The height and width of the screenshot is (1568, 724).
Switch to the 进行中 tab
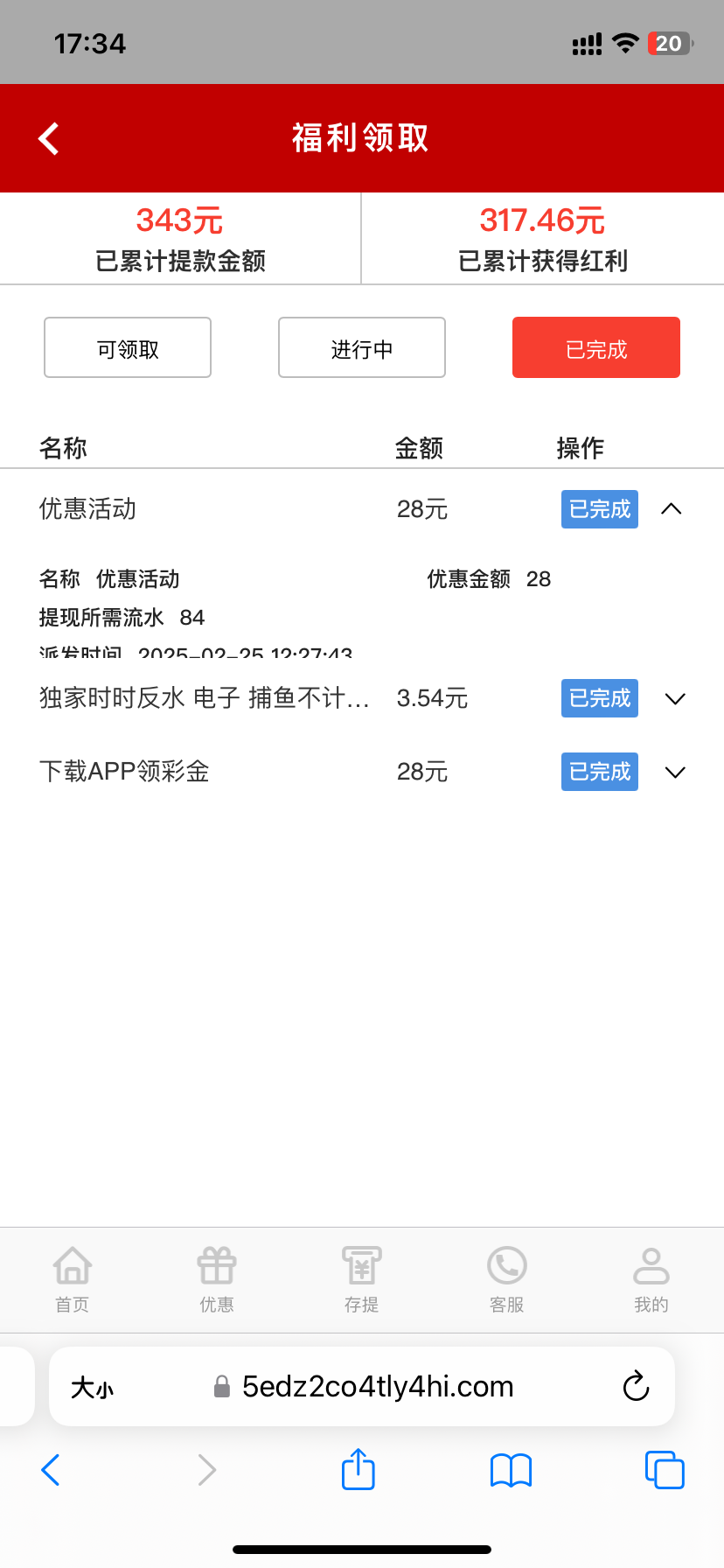point(362,348)
